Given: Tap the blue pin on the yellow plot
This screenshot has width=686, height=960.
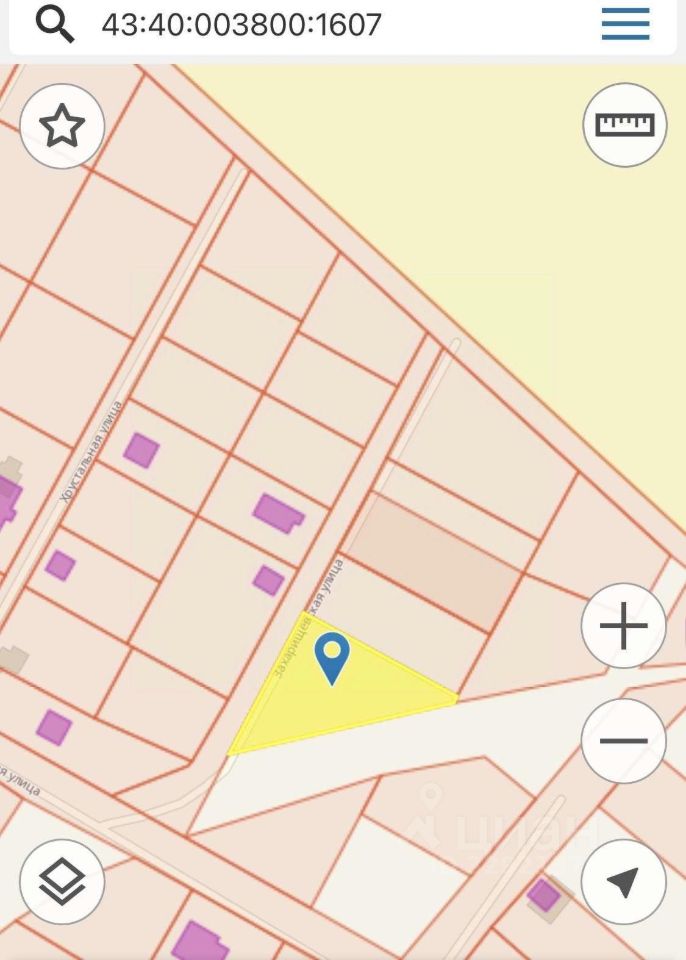Looking at the screenshot, I should click(x=332, y=657).
